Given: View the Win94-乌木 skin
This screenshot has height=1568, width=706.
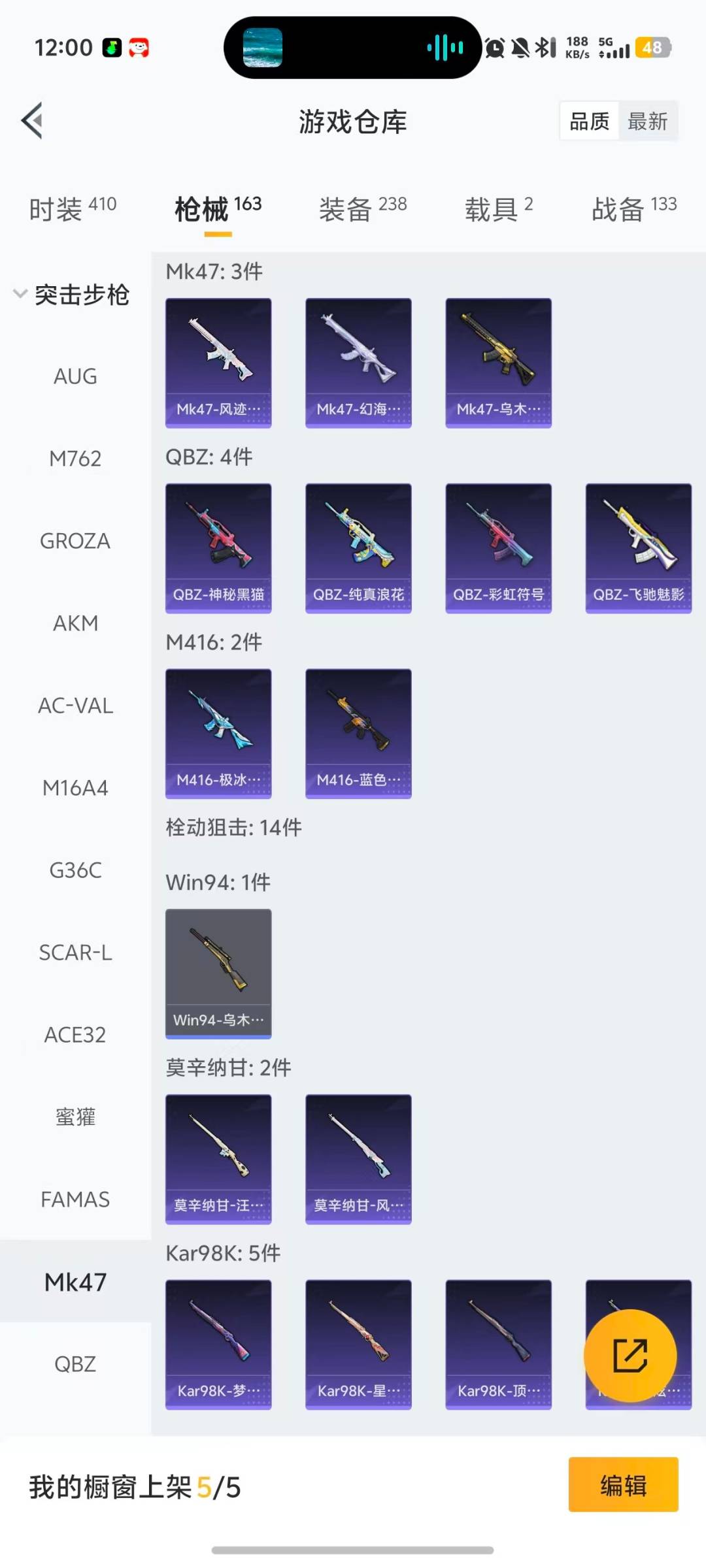Looking at the screenshot, I should (218, 973).
